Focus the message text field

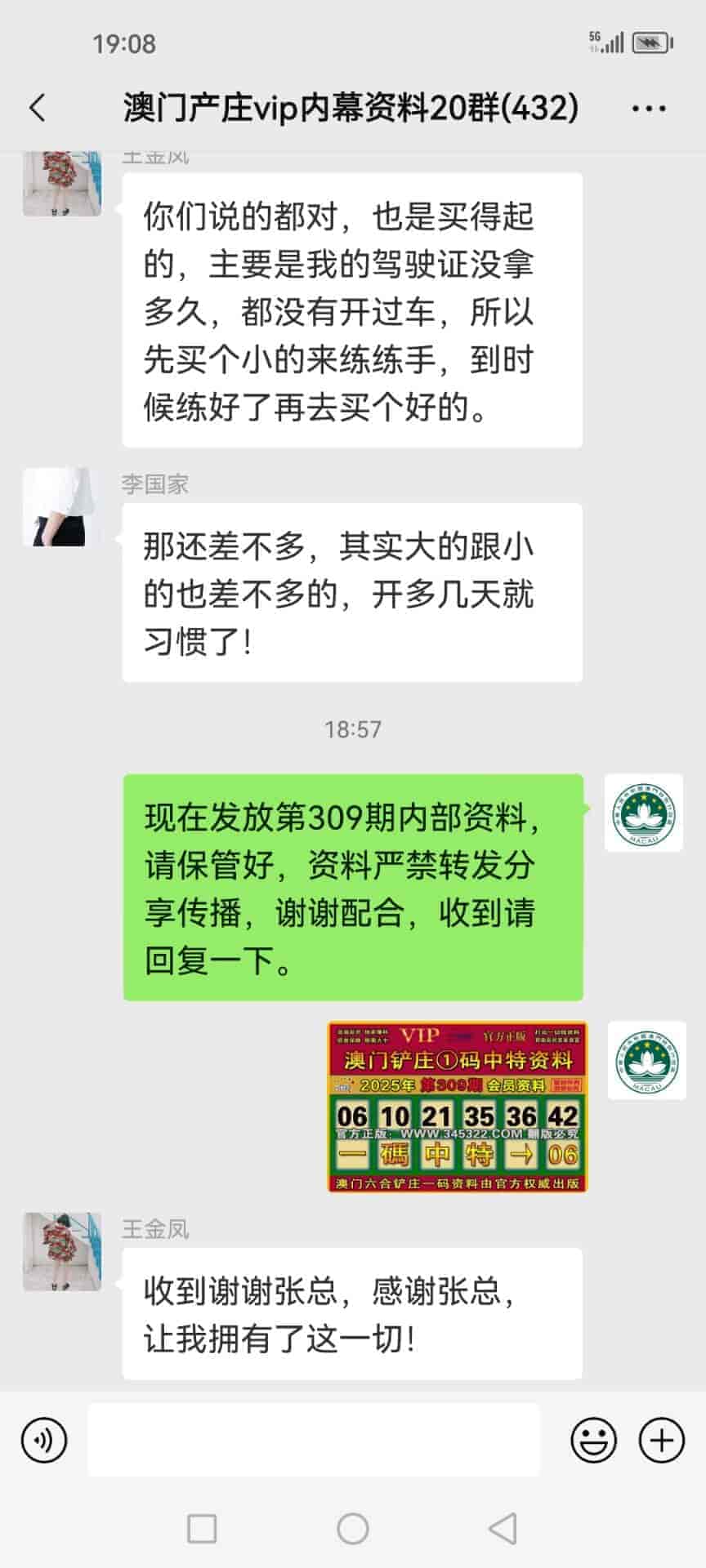314,1440
